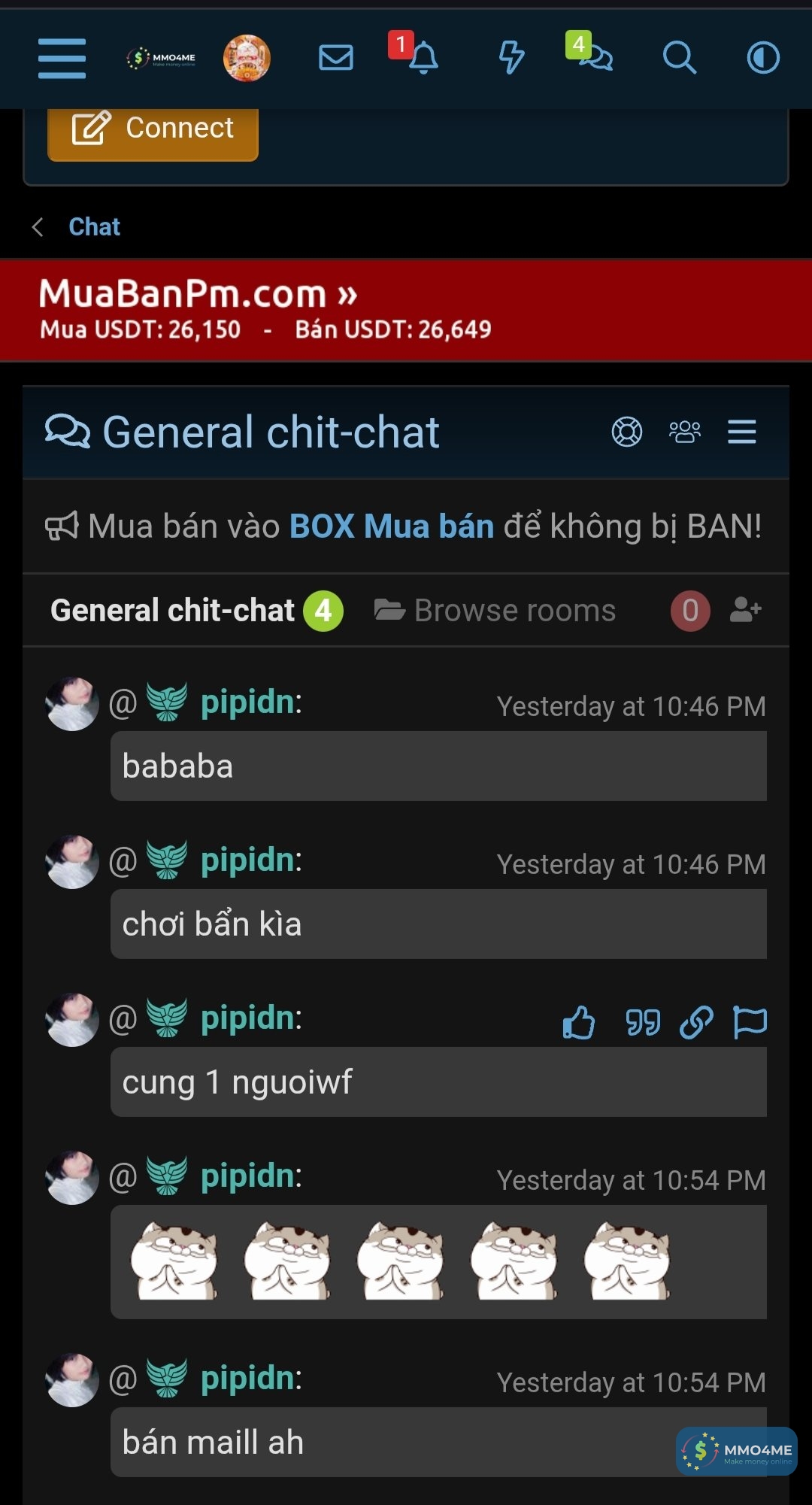812x1505 pixels.
Task: Go to the Chat breadcrumb link
Action: (94, 226)
